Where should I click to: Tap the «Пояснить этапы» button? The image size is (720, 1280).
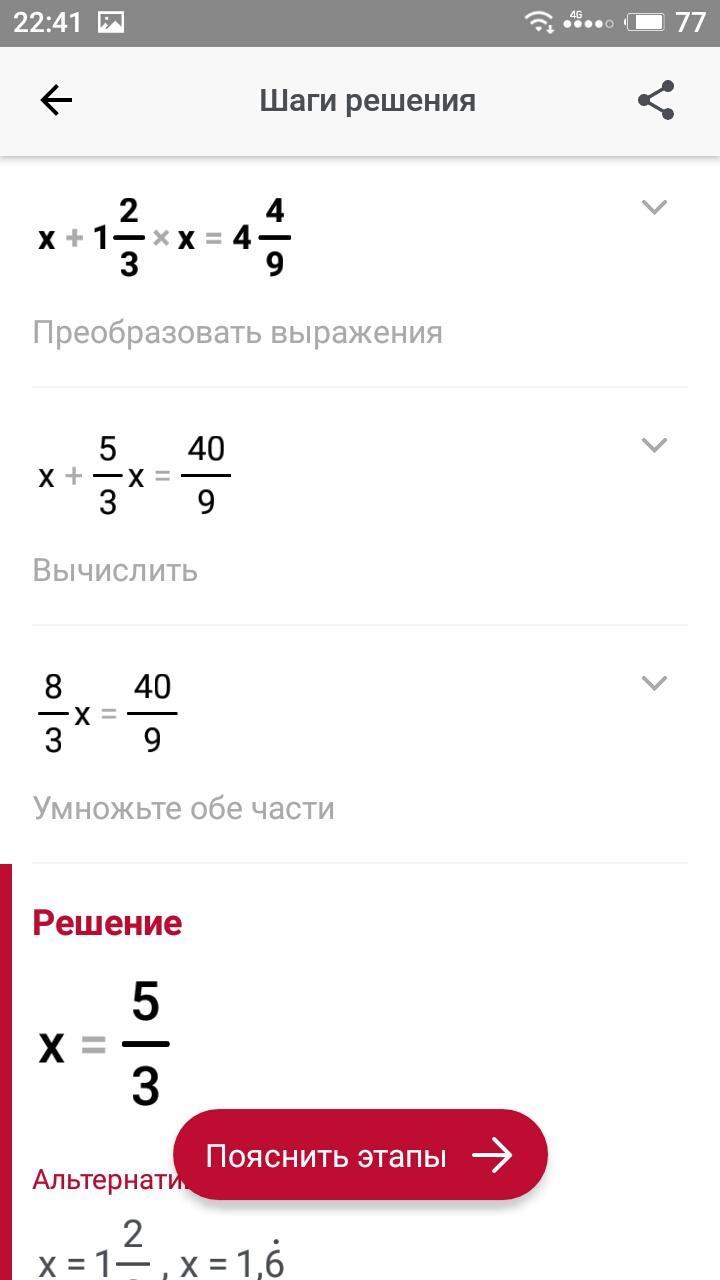(360, 1155)
